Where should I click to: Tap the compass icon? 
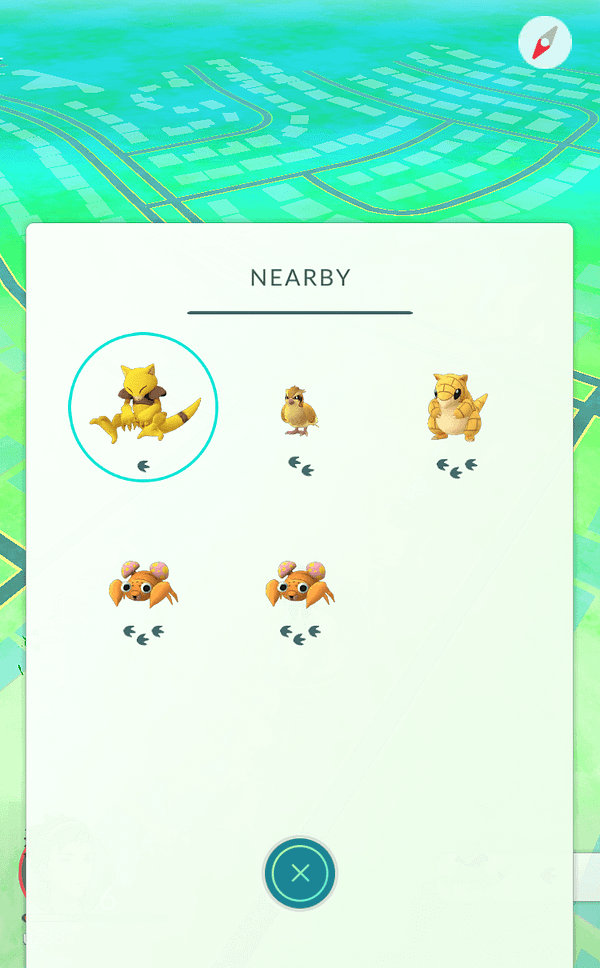click(545, 43)
